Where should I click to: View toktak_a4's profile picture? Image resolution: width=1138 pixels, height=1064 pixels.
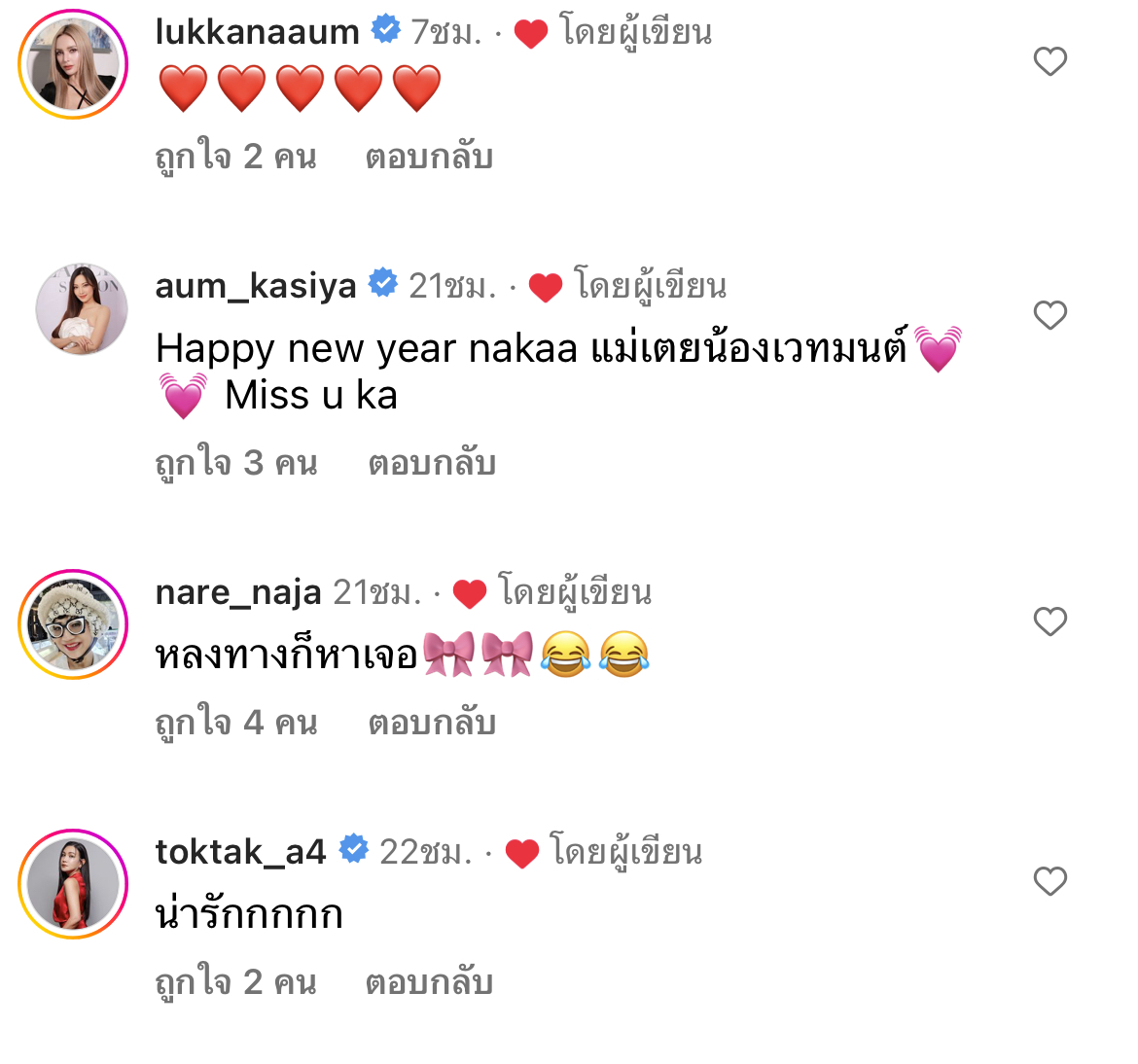click(74, 884)
